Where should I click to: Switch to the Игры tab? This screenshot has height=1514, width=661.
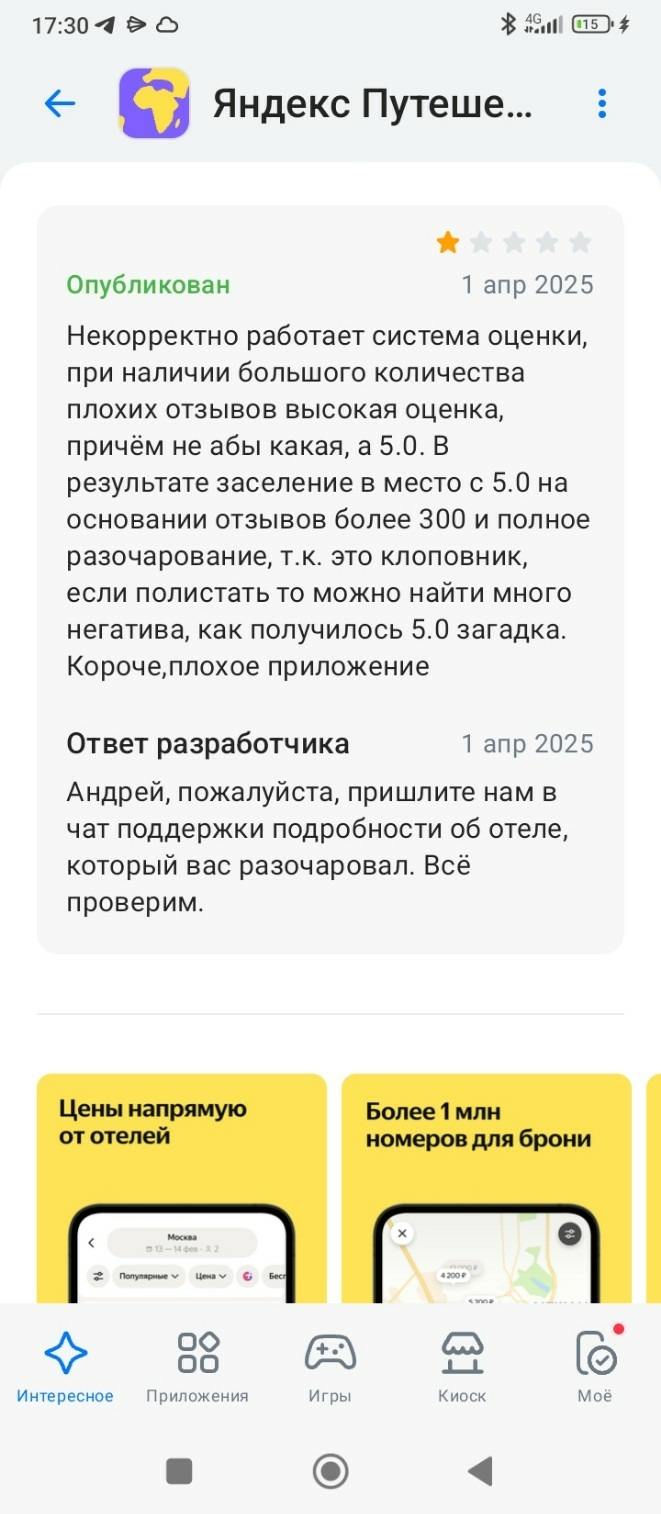330,1366
